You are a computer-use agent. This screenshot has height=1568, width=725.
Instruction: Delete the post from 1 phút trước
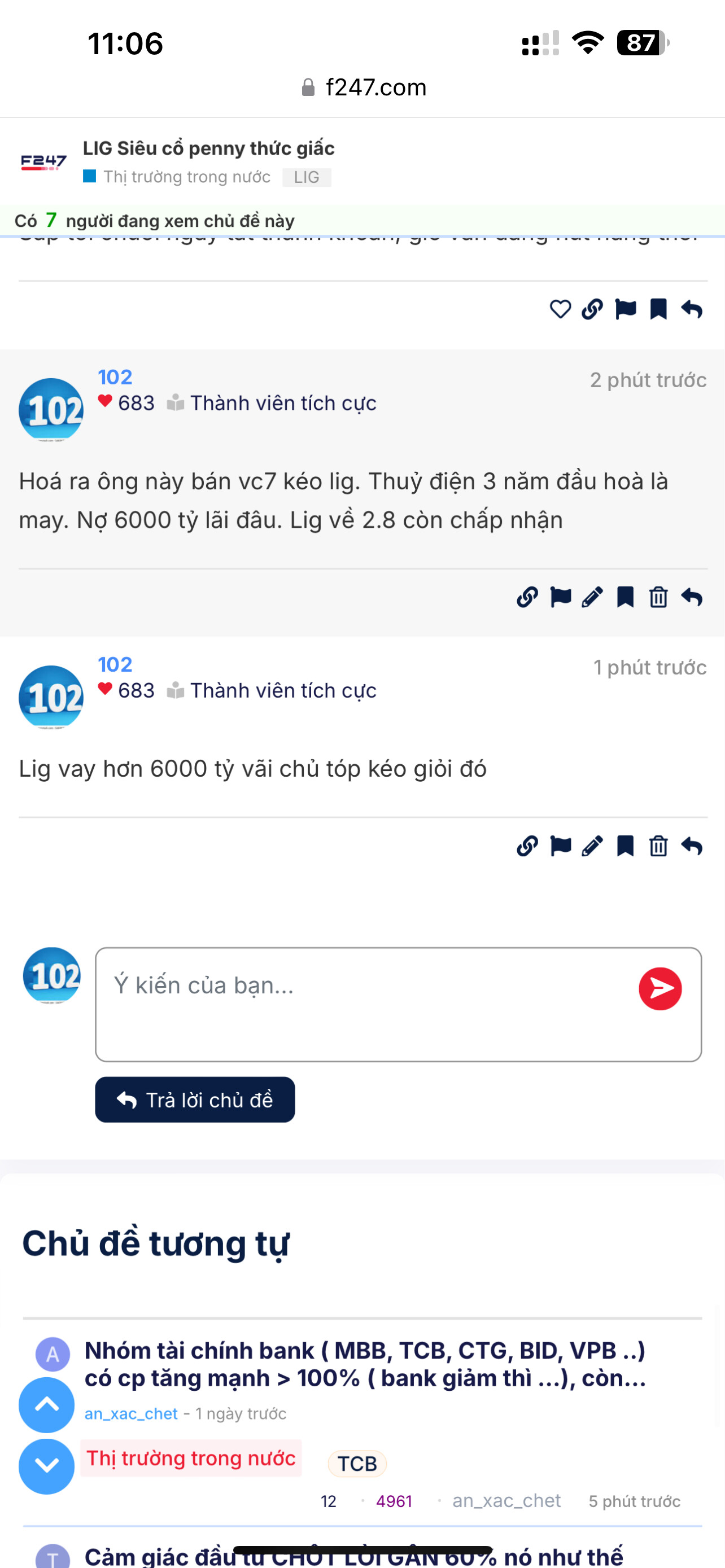click(x=658, y=846)
